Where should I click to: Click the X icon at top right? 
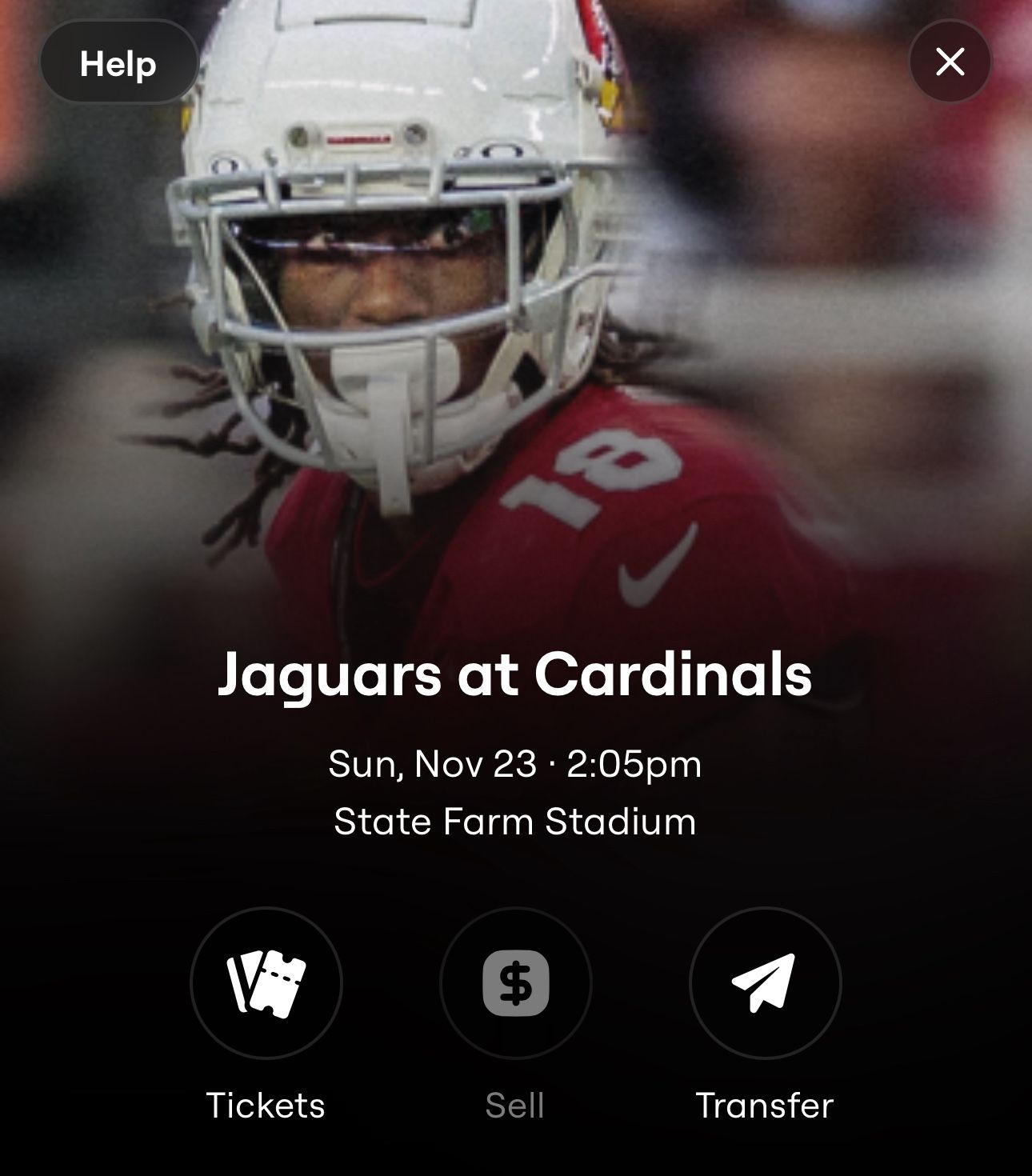tap(950, 61)
